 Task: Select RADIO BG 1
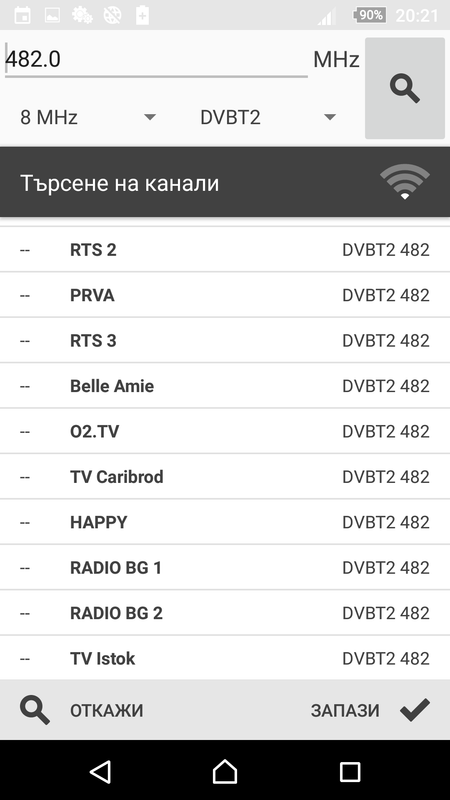(x=225, y=567)
